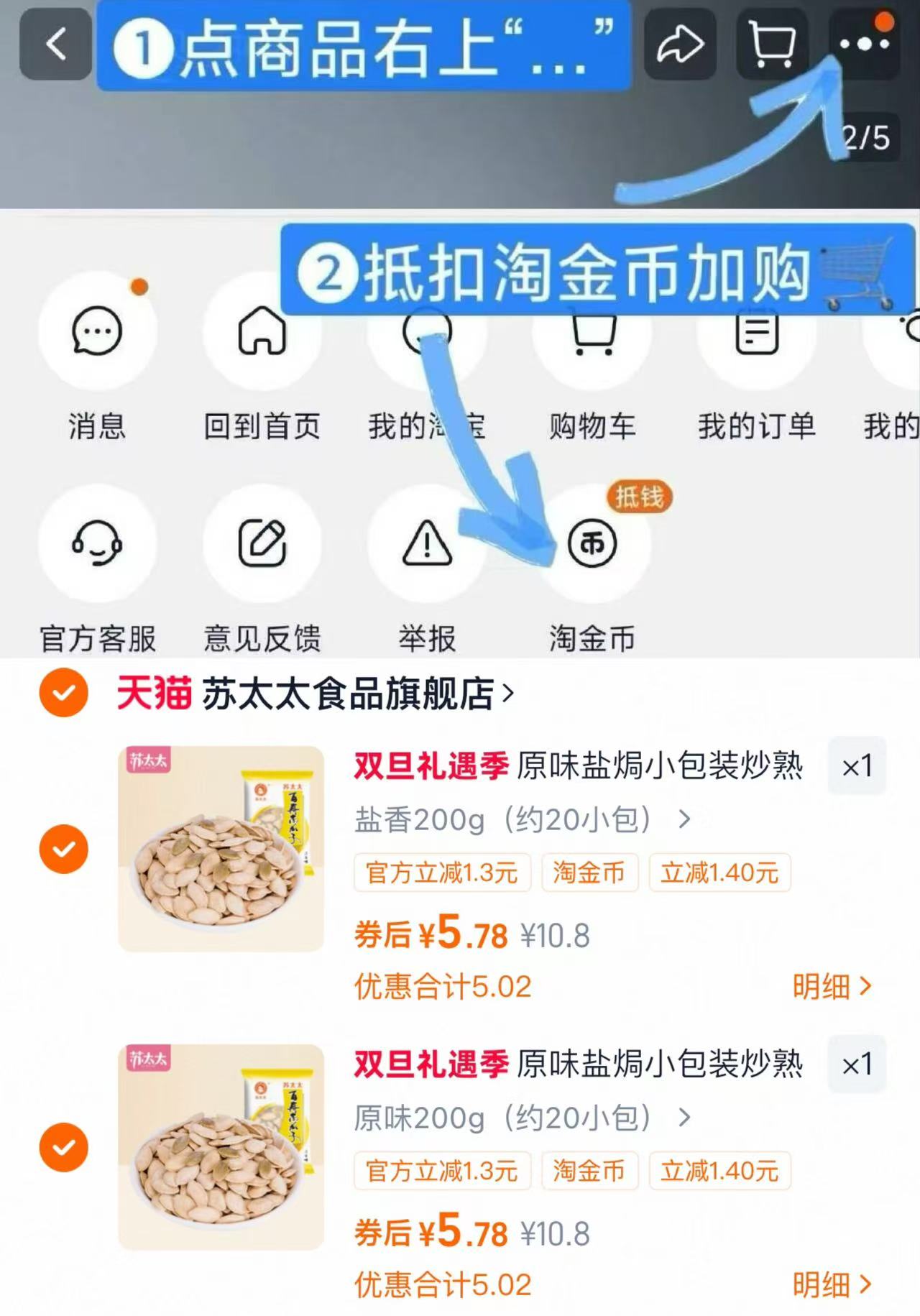Image resolution: width=920 pixels, height=1316 pixels.
Task: Open 淘金币 coins icon with 抵钱 badge
Action: click(591, 544)
